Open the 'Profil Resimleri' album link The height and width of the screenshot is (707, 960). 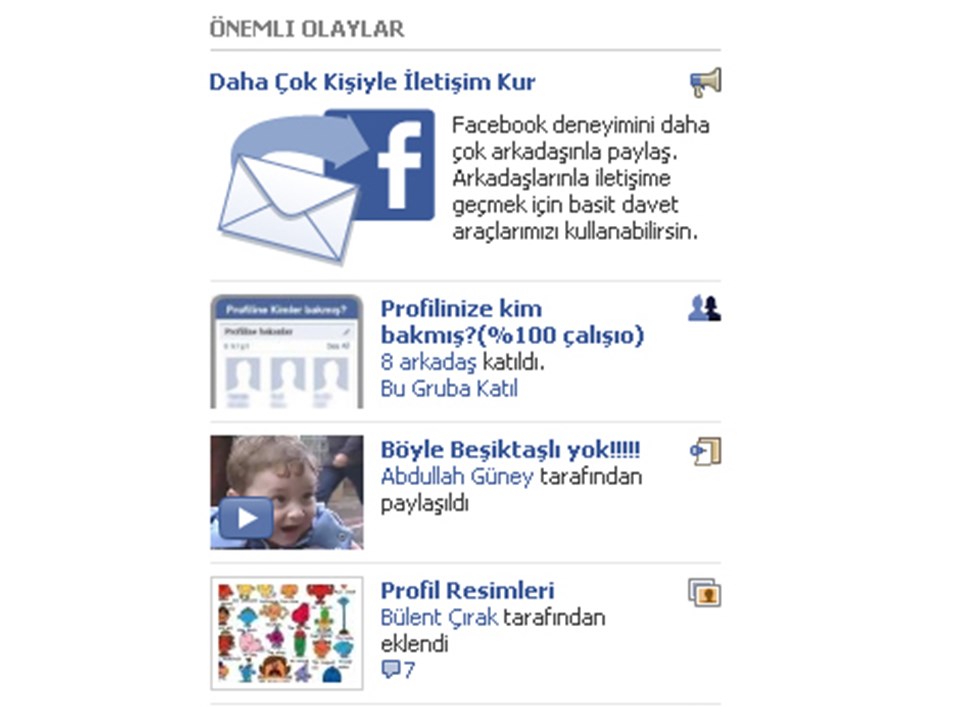(x=467, y=590)
